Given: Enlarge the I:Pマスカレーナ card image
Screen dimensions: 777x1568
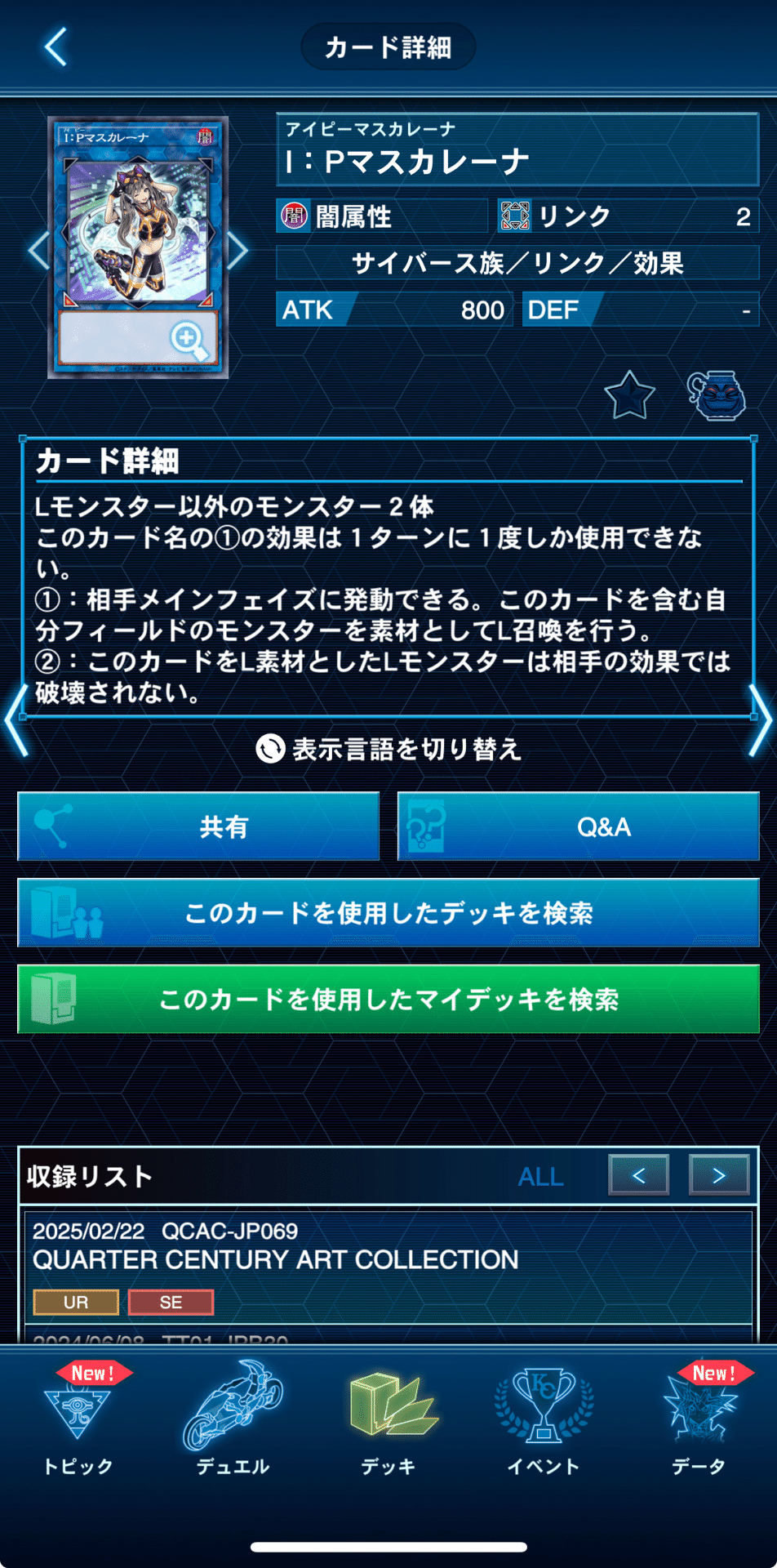Looking at the screenshot, I should (x=188, y=338).
